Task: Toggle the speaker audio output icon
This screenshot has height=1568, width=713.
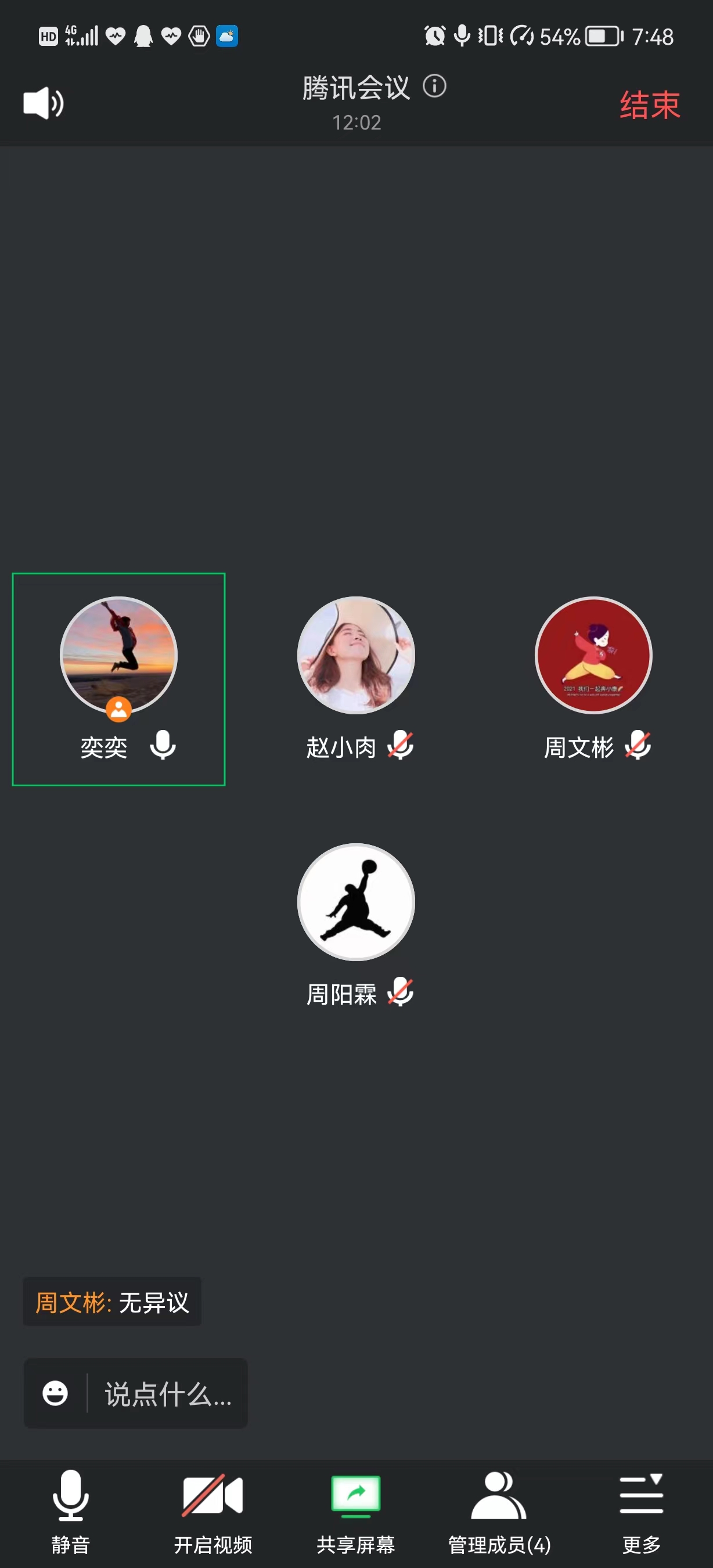Action: pos(42,103)
